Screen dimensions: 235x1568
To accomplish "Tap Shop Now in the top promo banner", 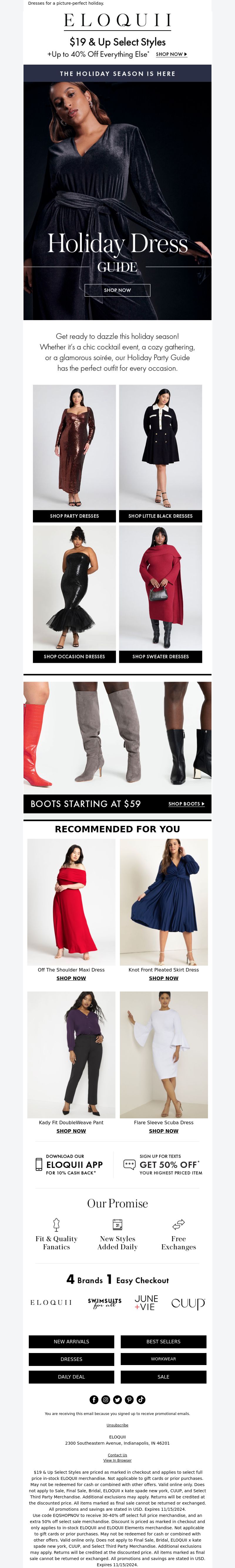I will (171, 54).
